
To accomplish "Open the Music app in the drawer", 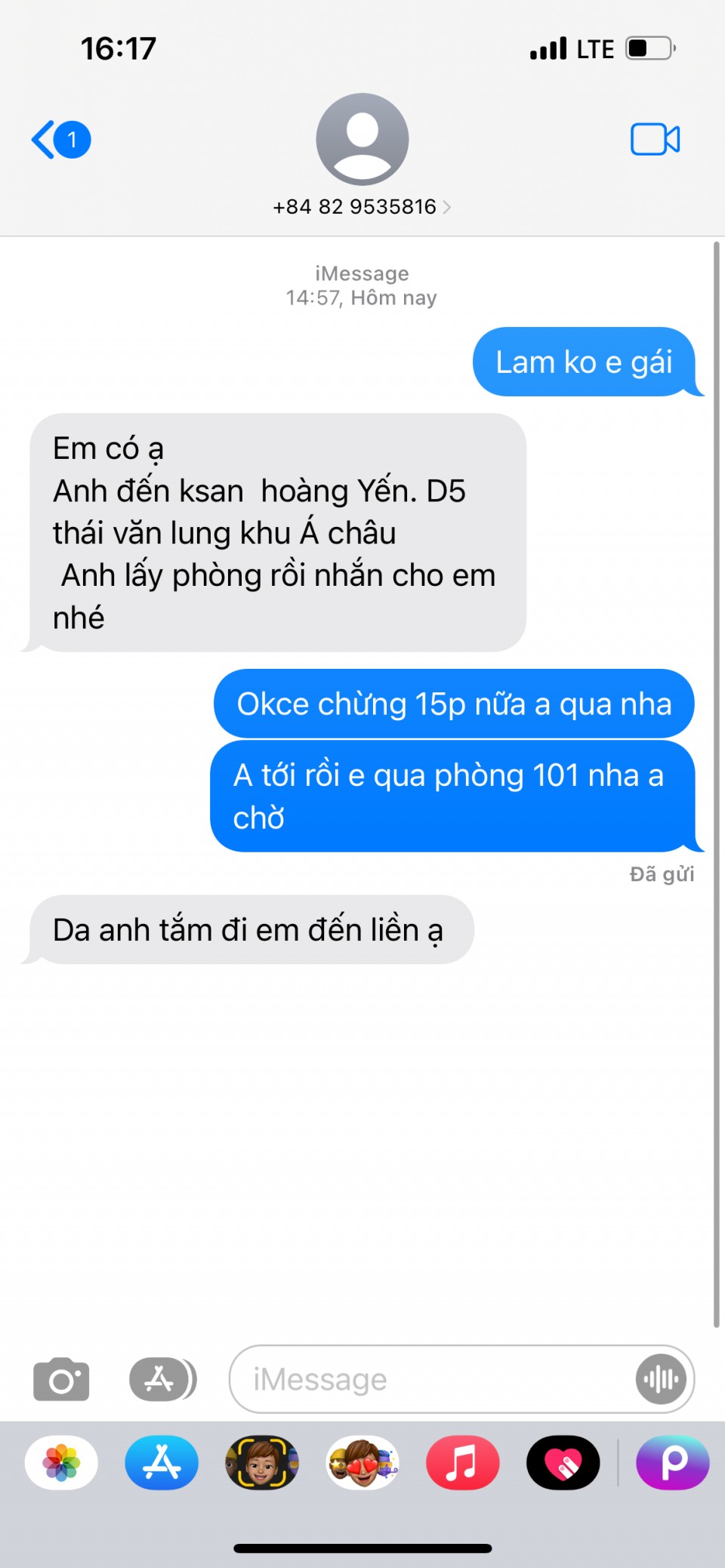I will (x=462, y=1462).
